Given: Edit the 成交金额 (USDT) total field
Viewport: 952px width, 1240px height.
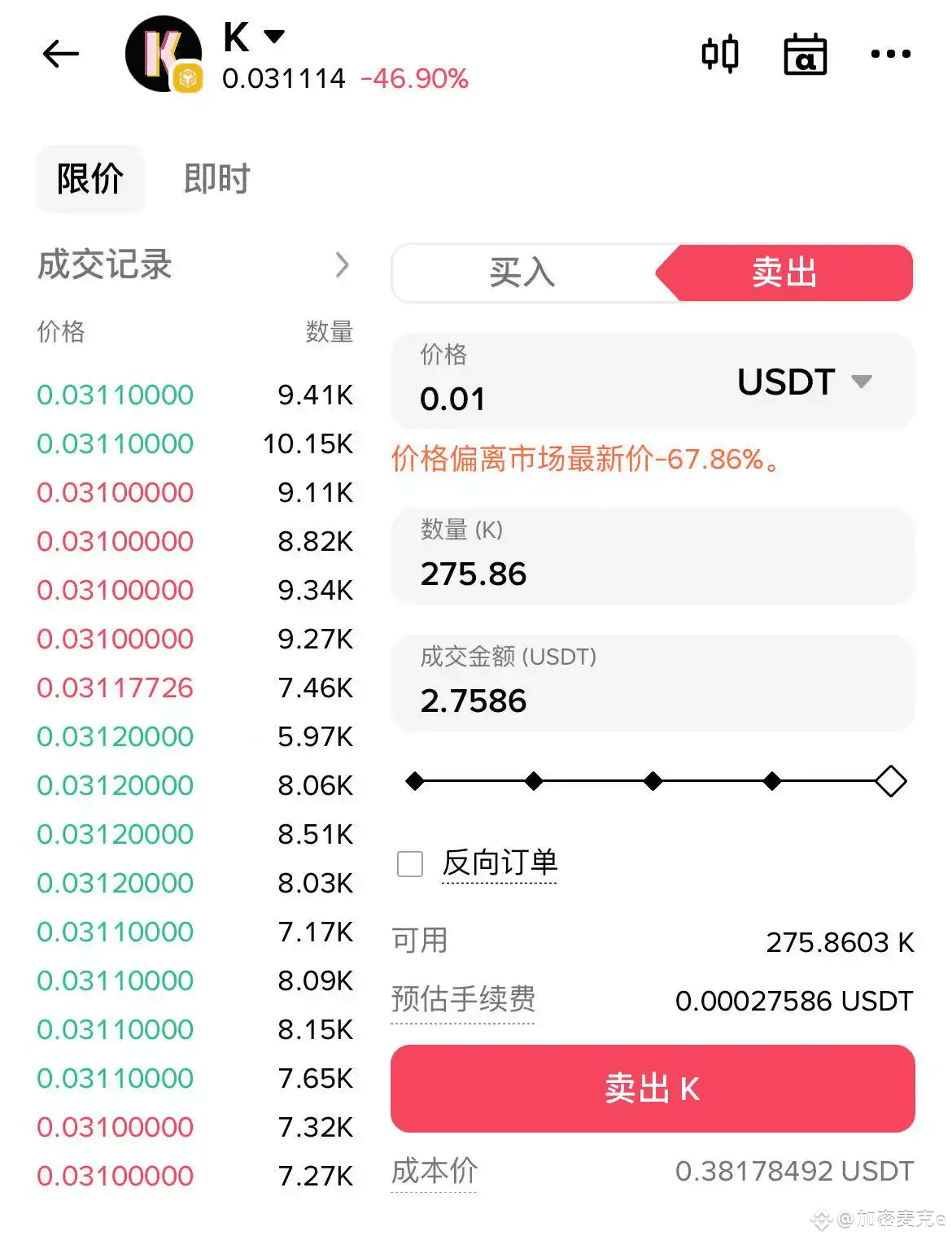Looking at the screenshot, I should click(x=651, y=700).
